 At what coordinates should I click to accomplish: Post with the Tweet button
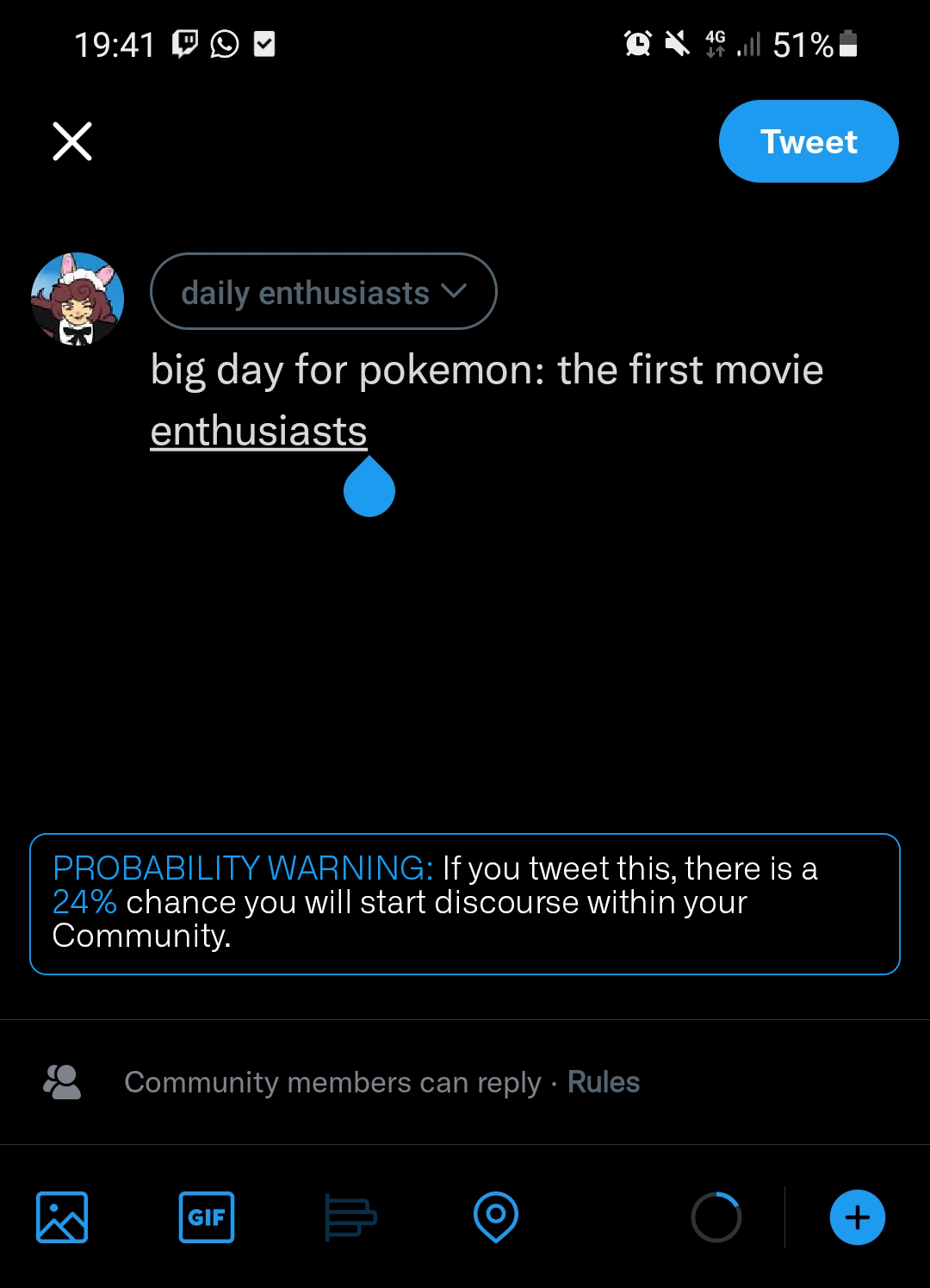pos(808,141)
